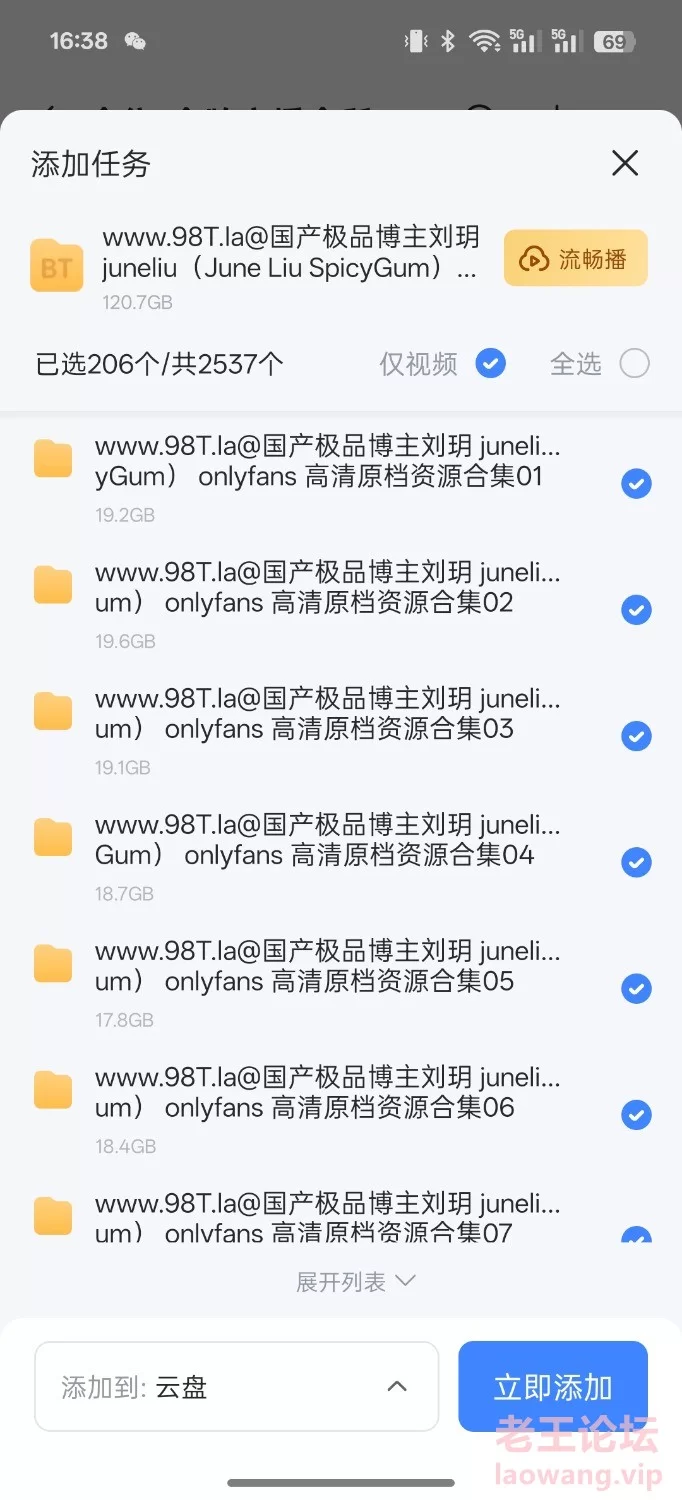Screen dimensions: 682x1500
Task: Toggle the checkbox for 合集05
Action: click(x=636, y=989)
